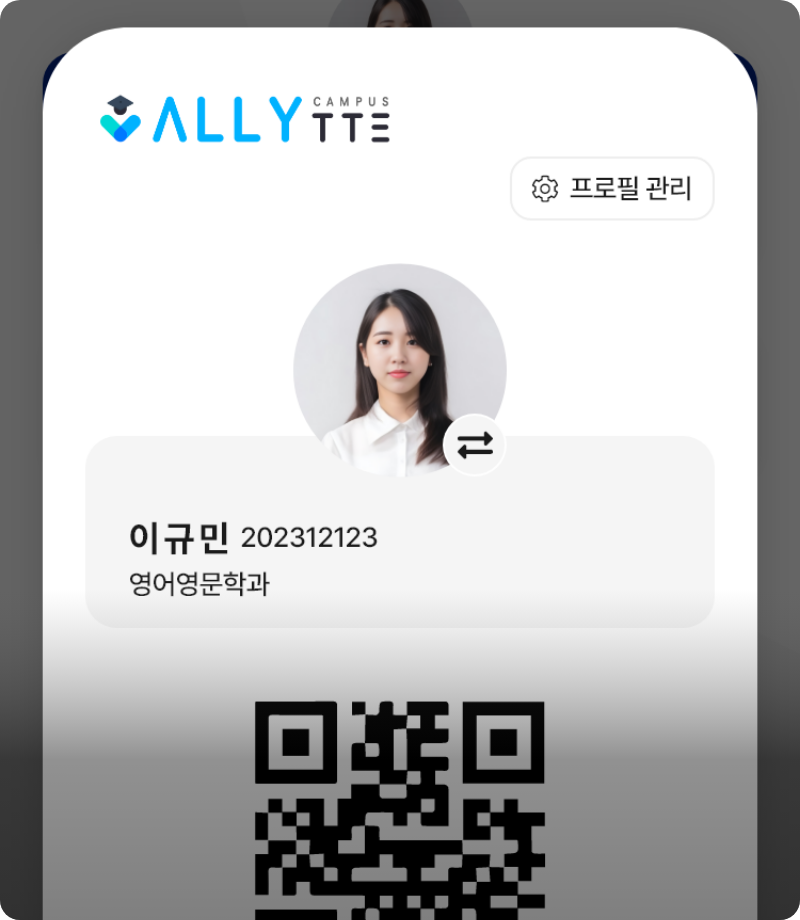Open 프로필 관리 profile settings

[612, 188]
